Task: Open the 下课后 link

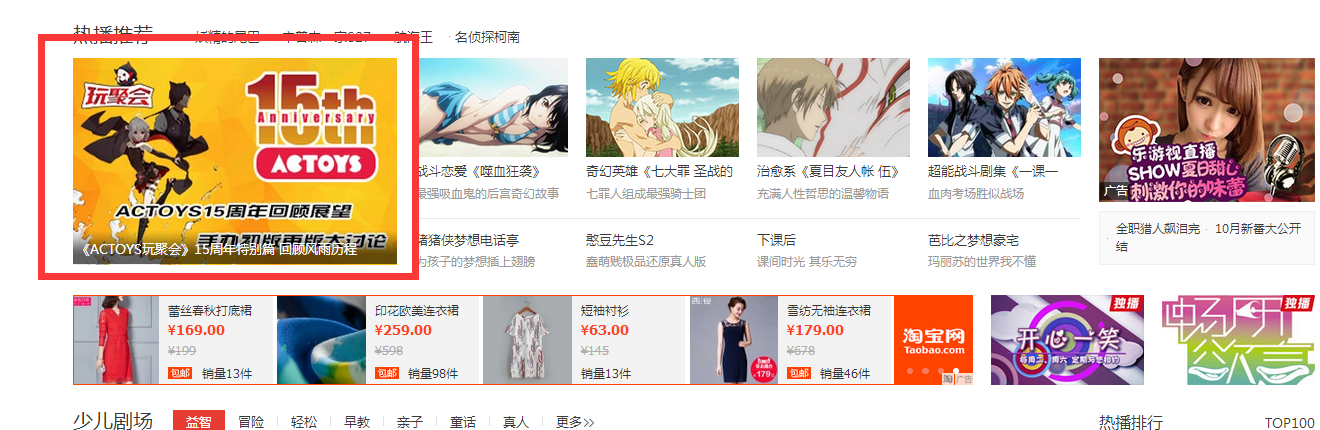Action: [x=776, y=240]
